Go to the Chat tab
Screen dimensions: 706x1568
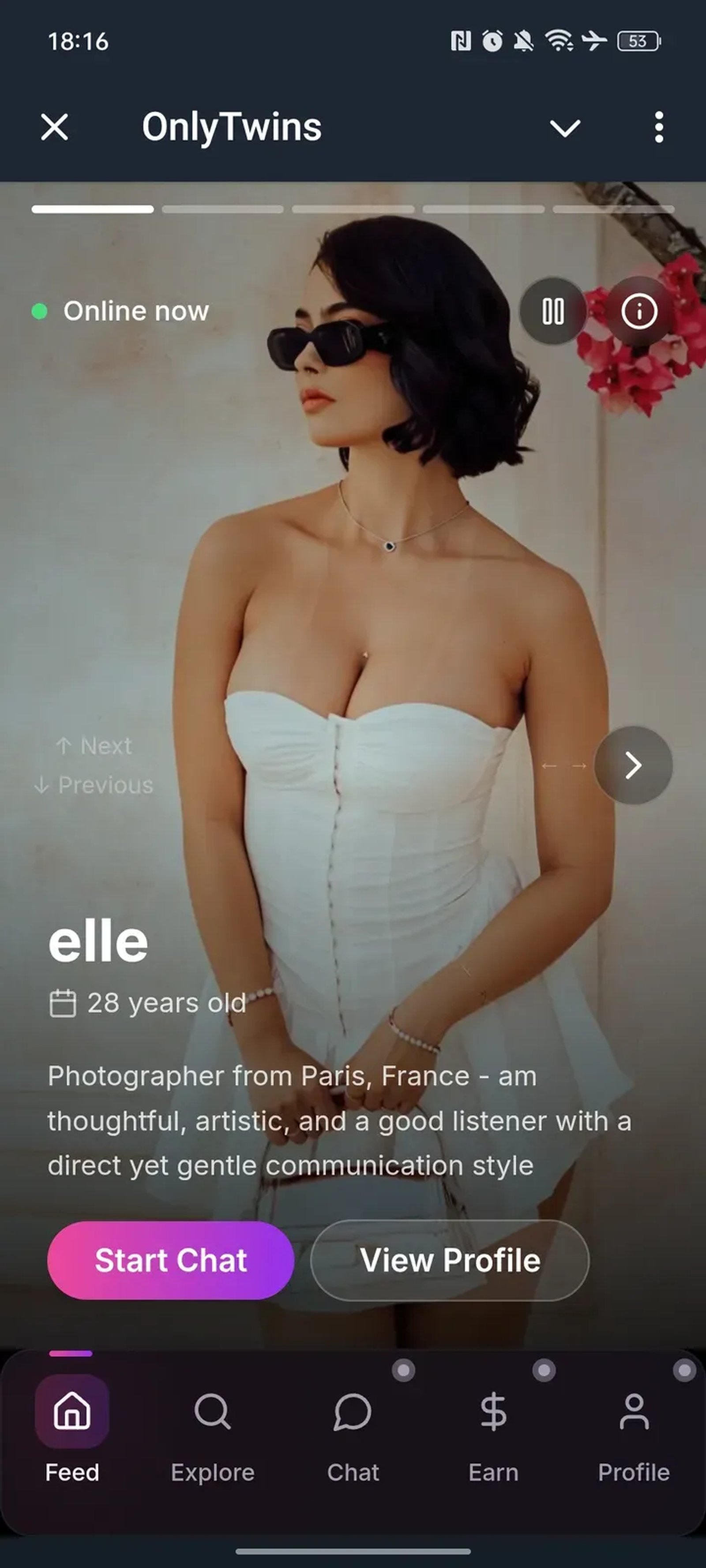click(x=353, y=1430)
